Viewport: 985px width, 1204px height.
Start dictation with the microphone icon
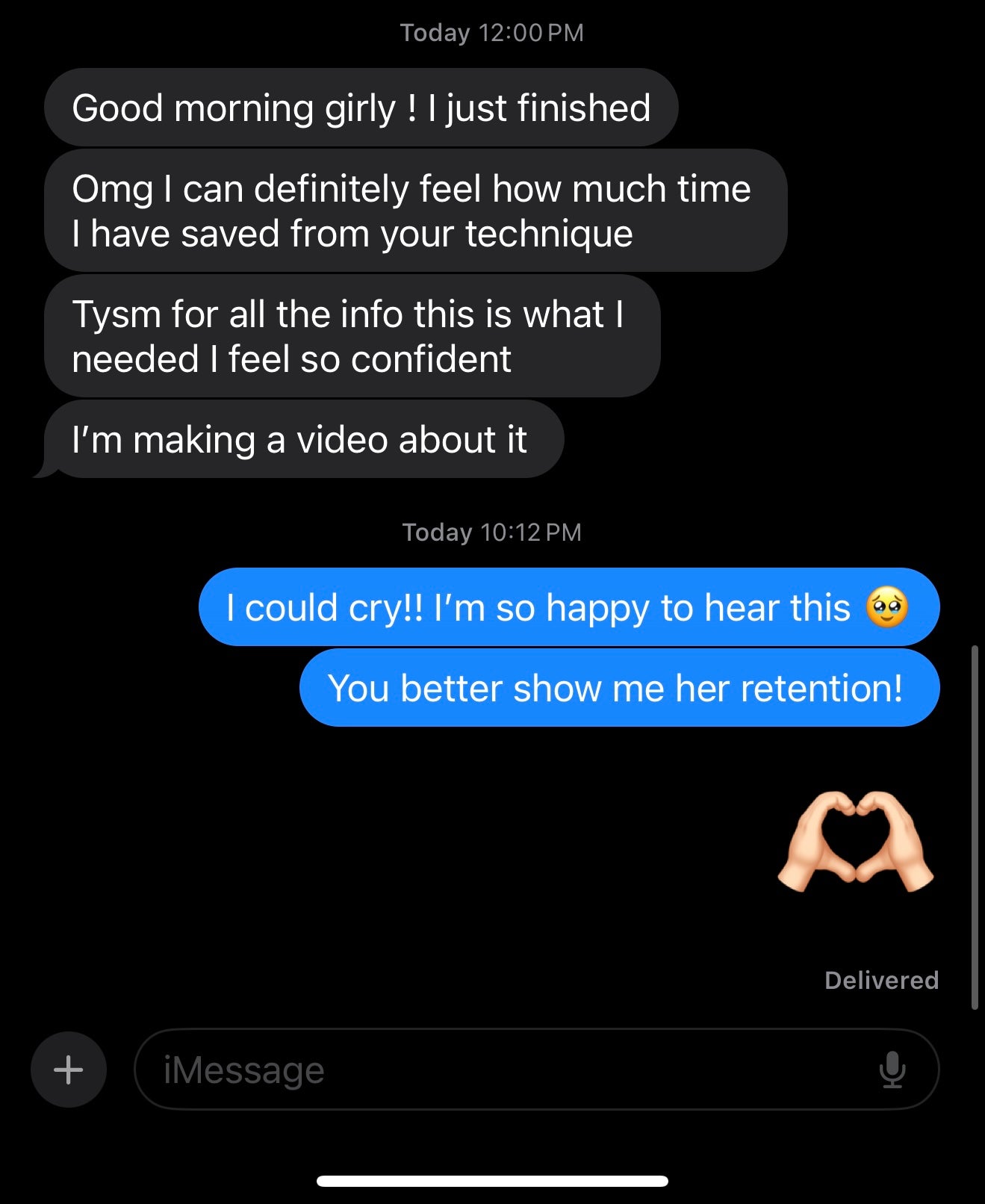pyautogui.click(x=892, y=1070)
